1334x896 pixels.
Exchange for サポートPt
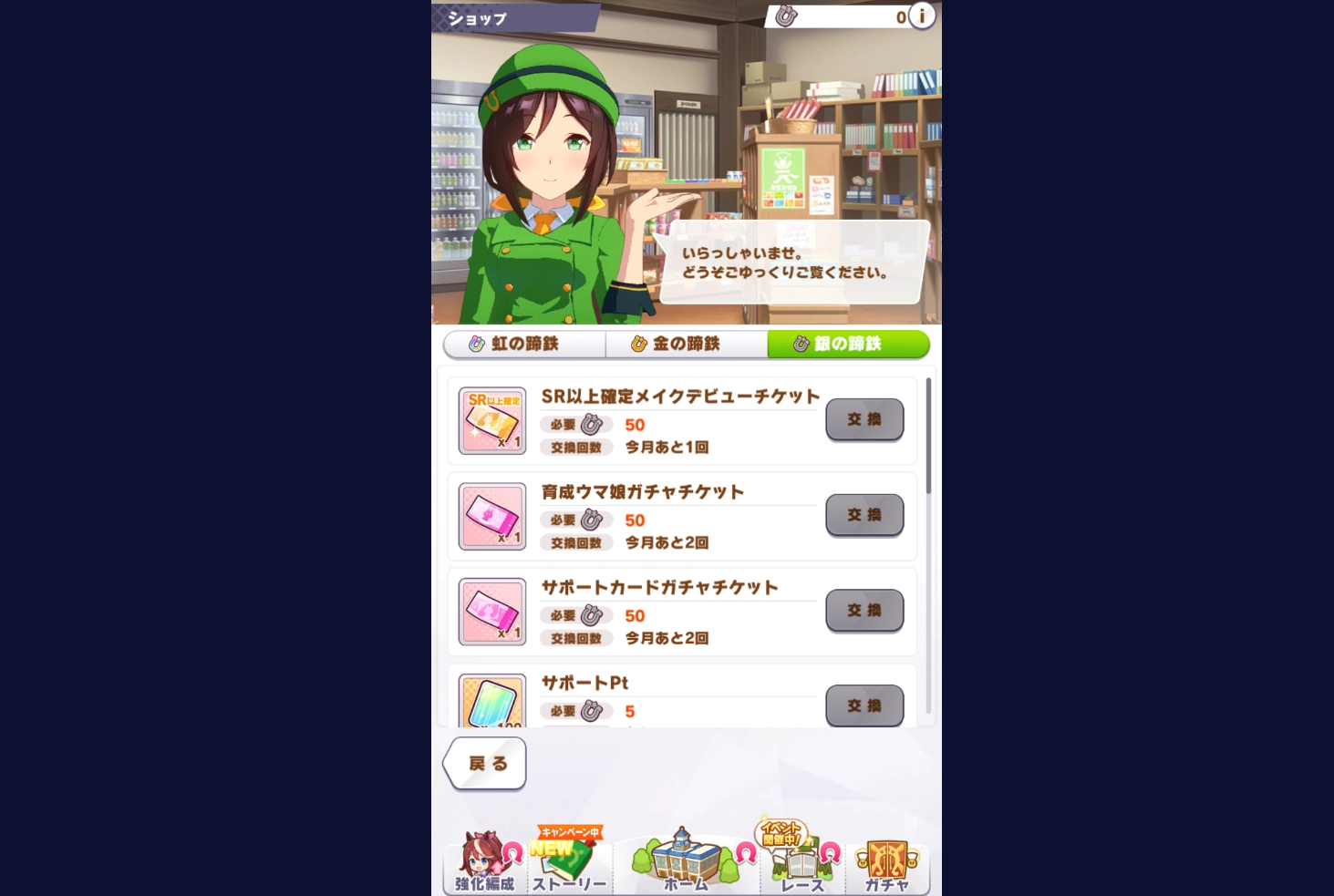click(x=863, y=705)
